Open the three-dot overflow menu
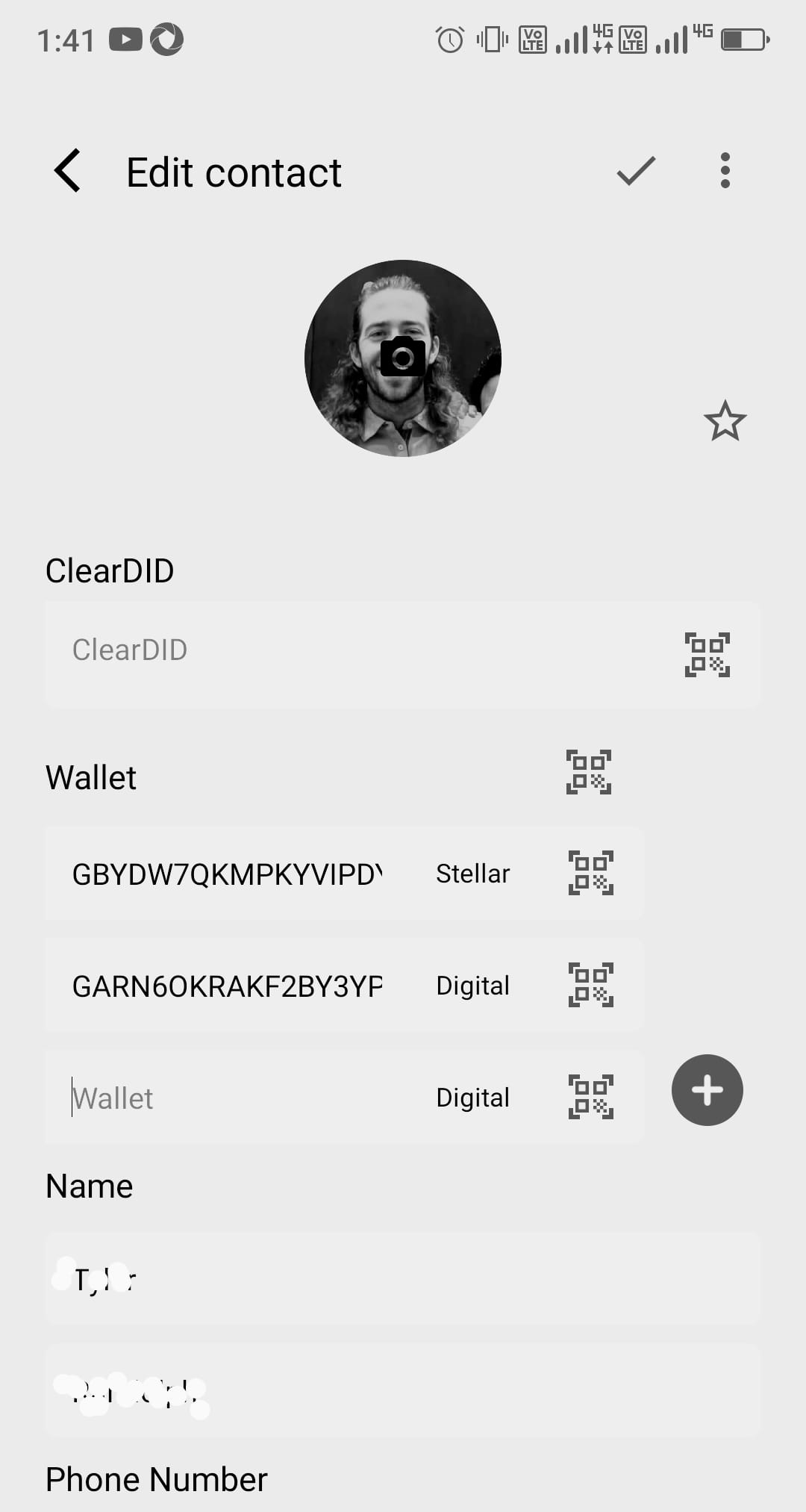 coord(725,171)
